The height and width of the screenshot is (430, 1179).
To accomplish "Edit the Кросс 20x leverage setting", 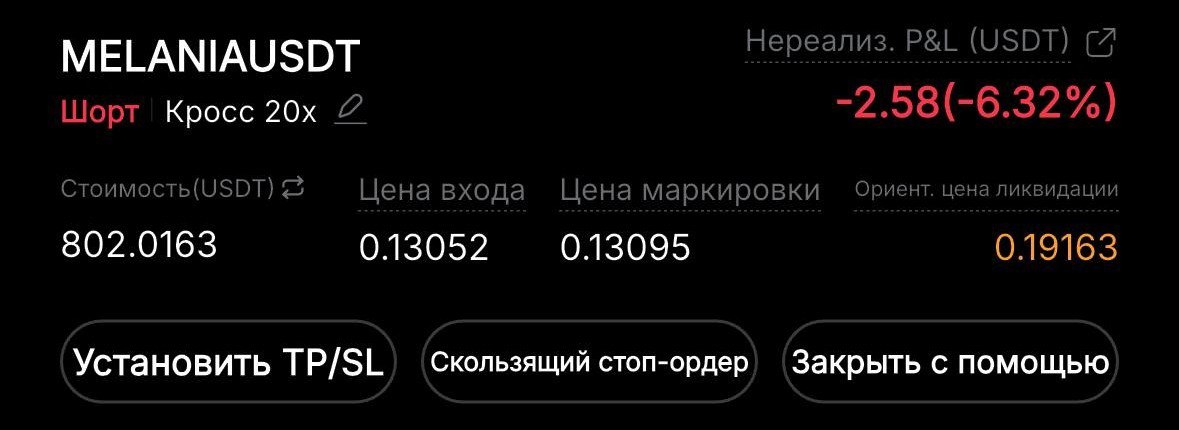I will click(350, 109).
